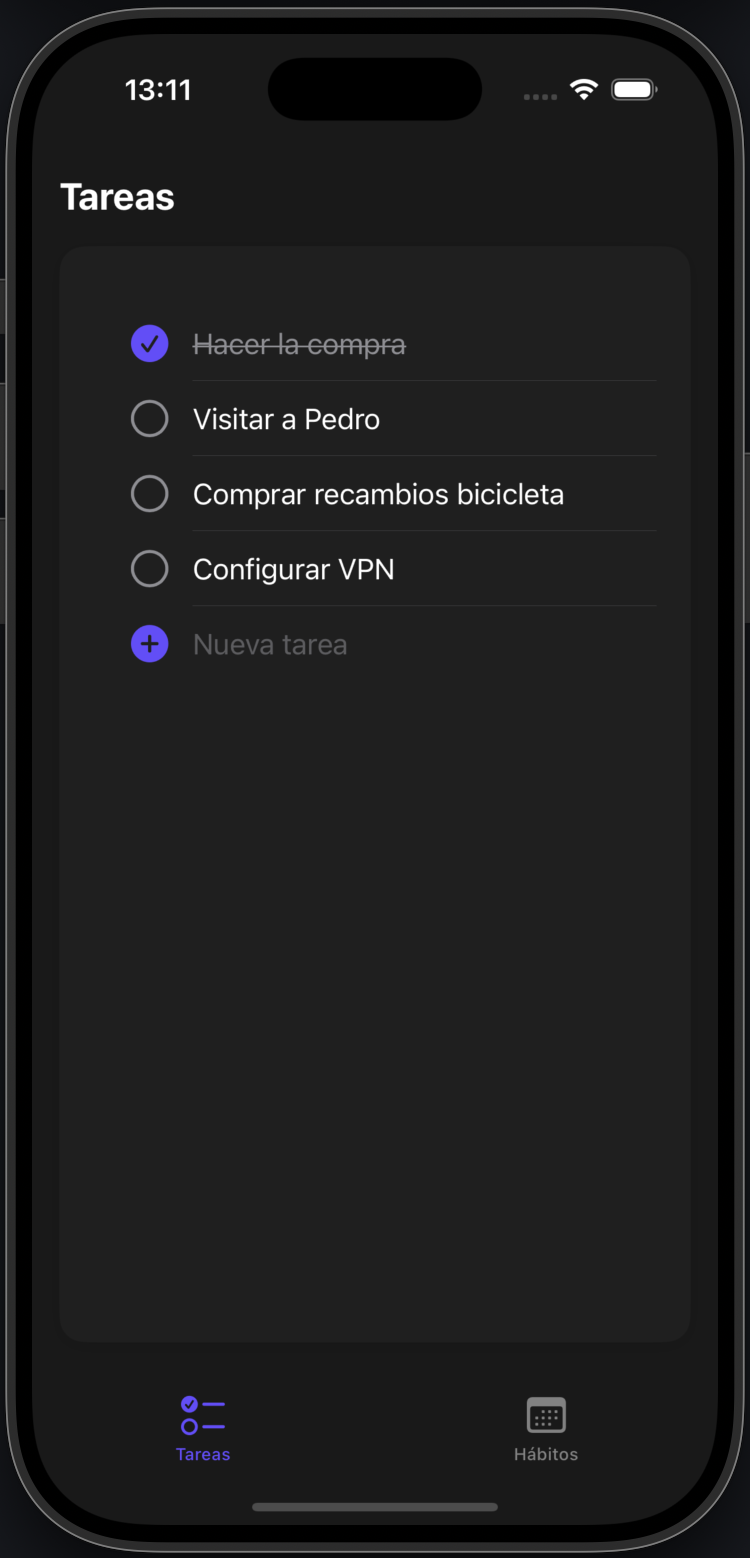Mark Visitar a Pedro as done

[150, 419]
